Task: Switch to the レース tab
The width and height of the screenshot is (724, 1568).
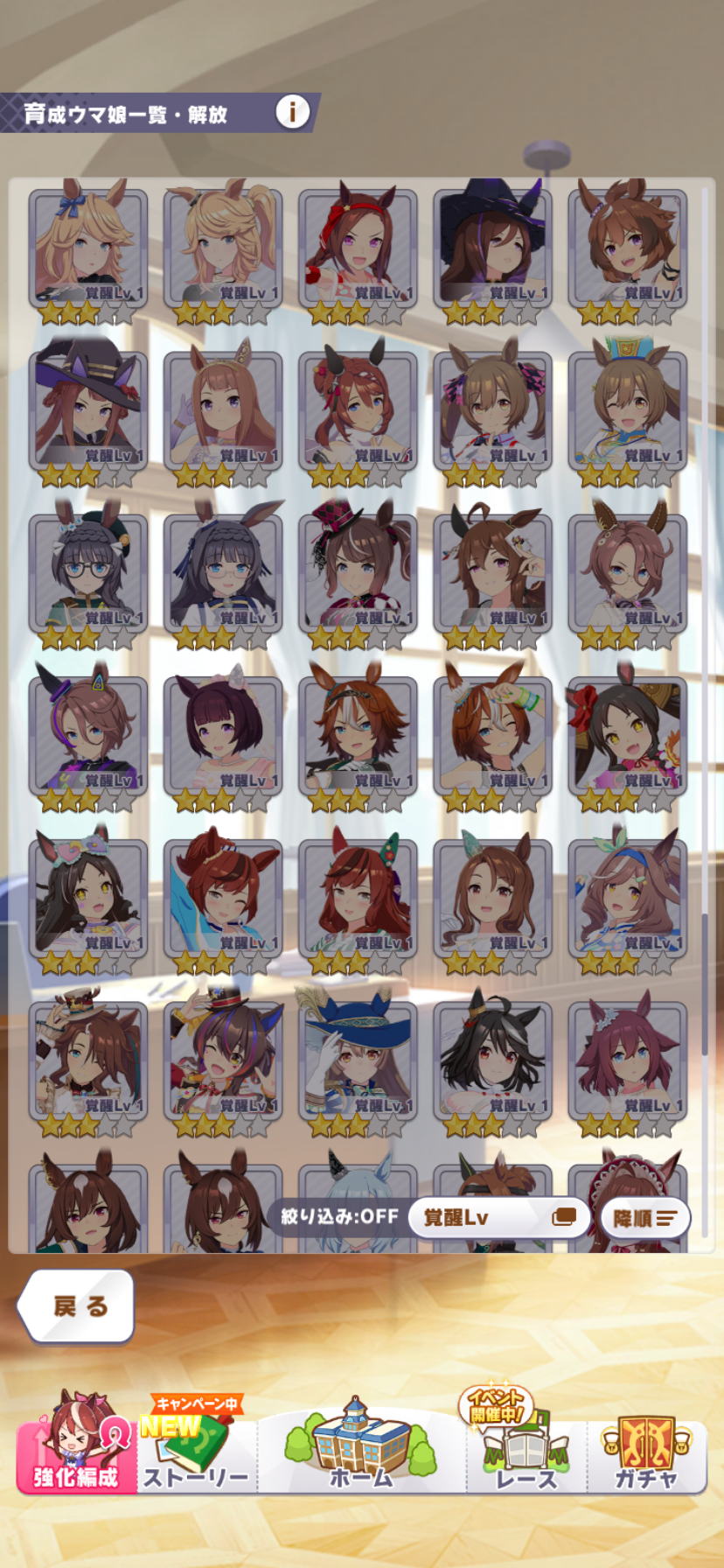Action: click(526, 1445)
